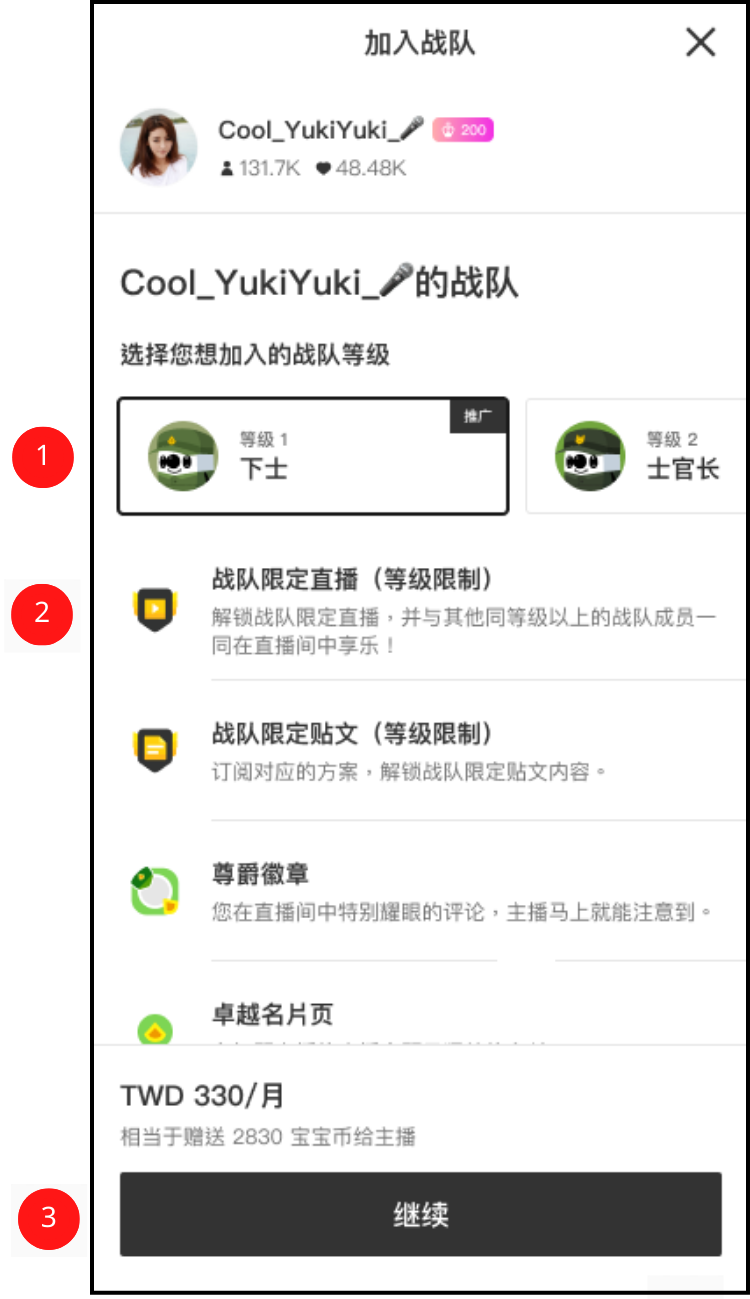Close the 加入战队 dialog

pos(700,42)
